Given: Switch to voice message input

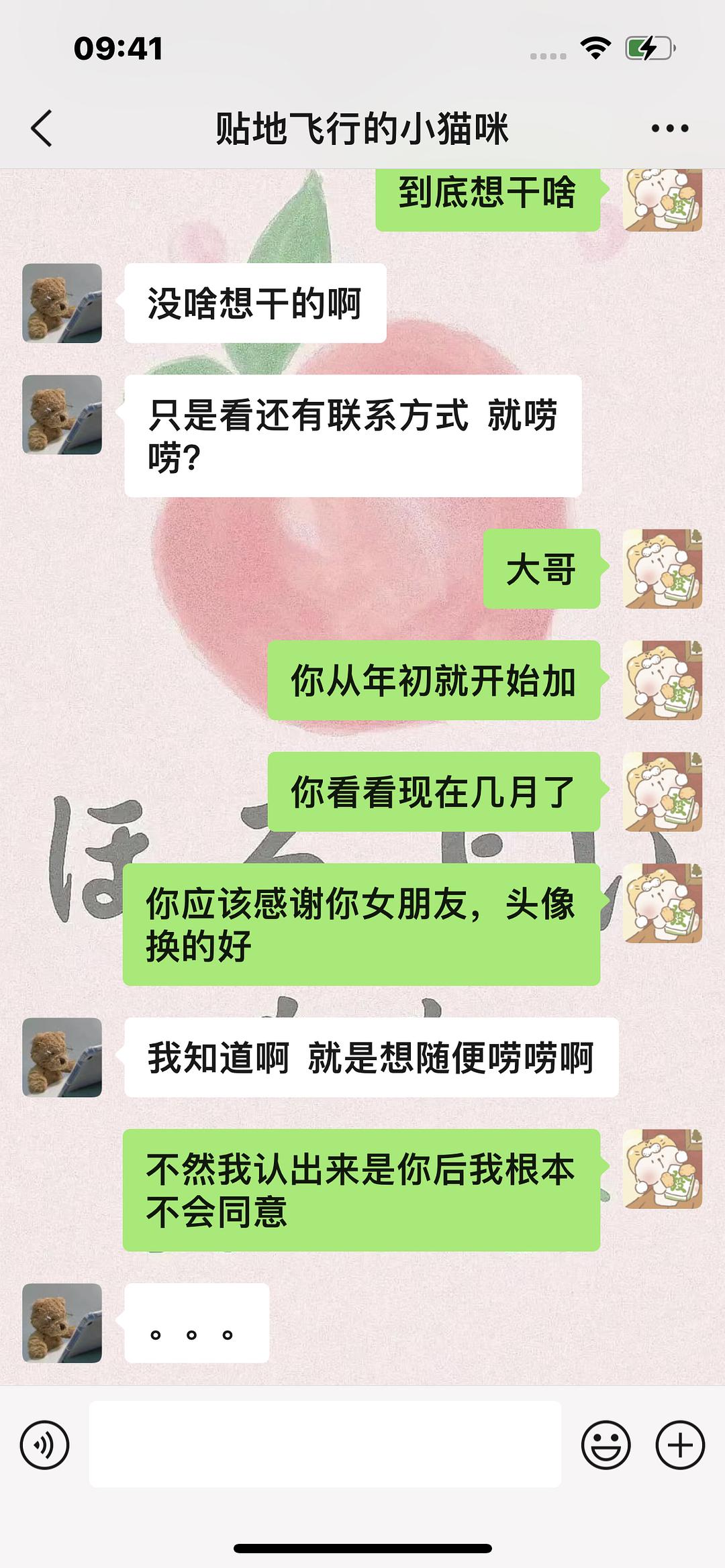Looking at the screenshot, I should click(x=44, y=1445).
